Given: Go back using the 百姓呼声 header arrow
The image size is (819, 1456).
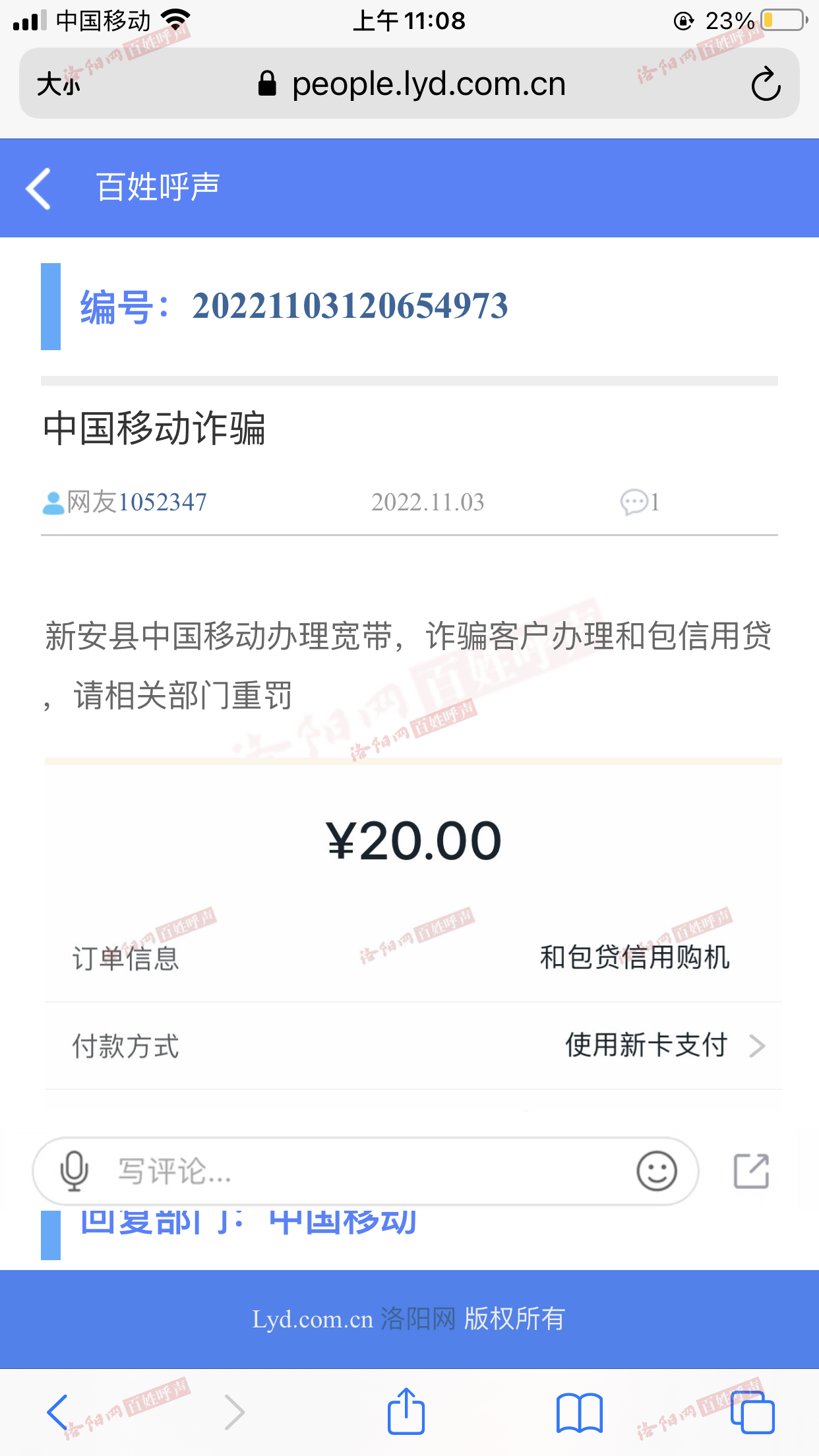Looking at the screenshot, I should pyautogui.click(x=38, y=189).
